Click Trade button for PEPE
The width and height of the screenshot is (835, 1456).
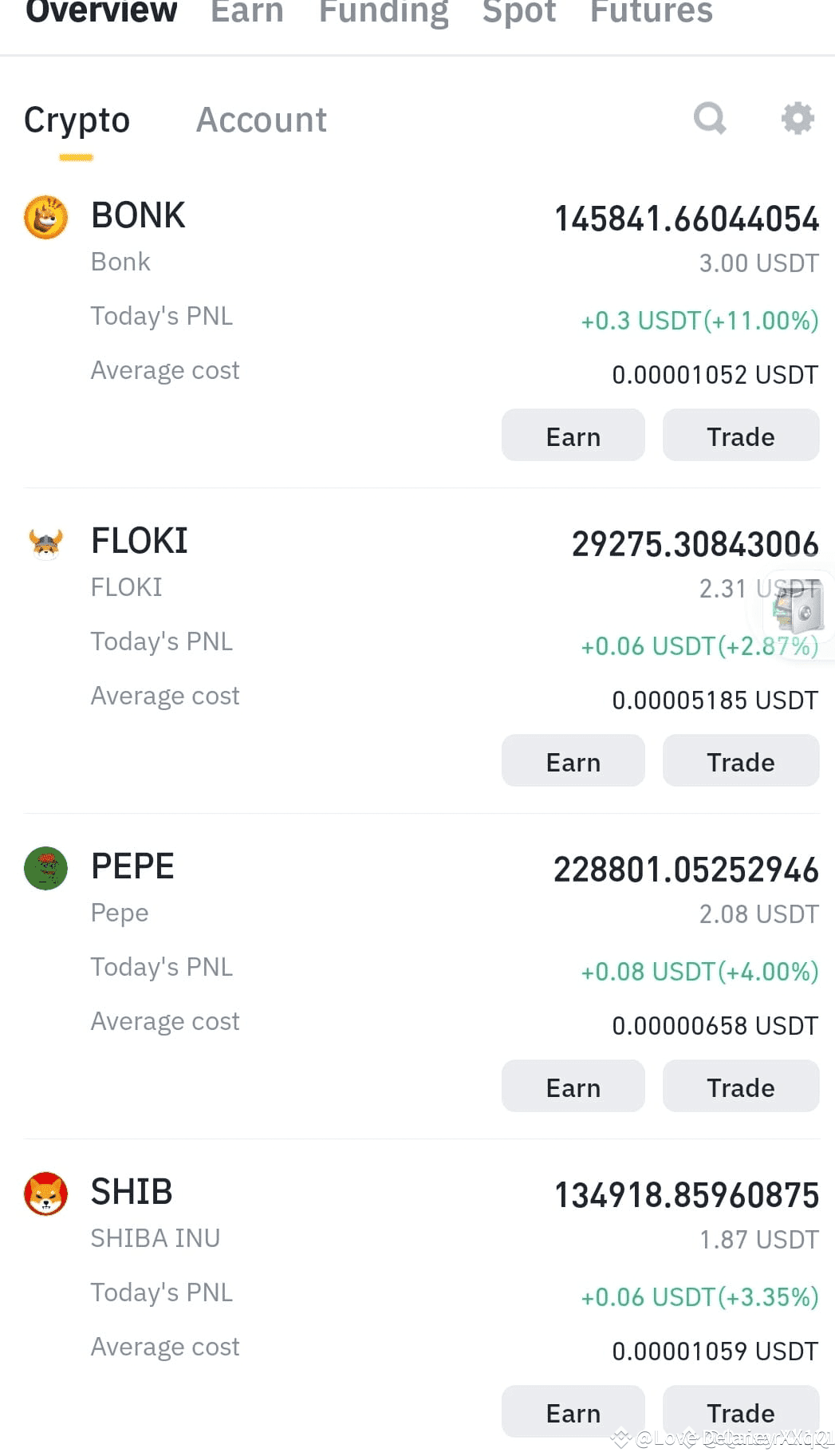(740, 1087)
